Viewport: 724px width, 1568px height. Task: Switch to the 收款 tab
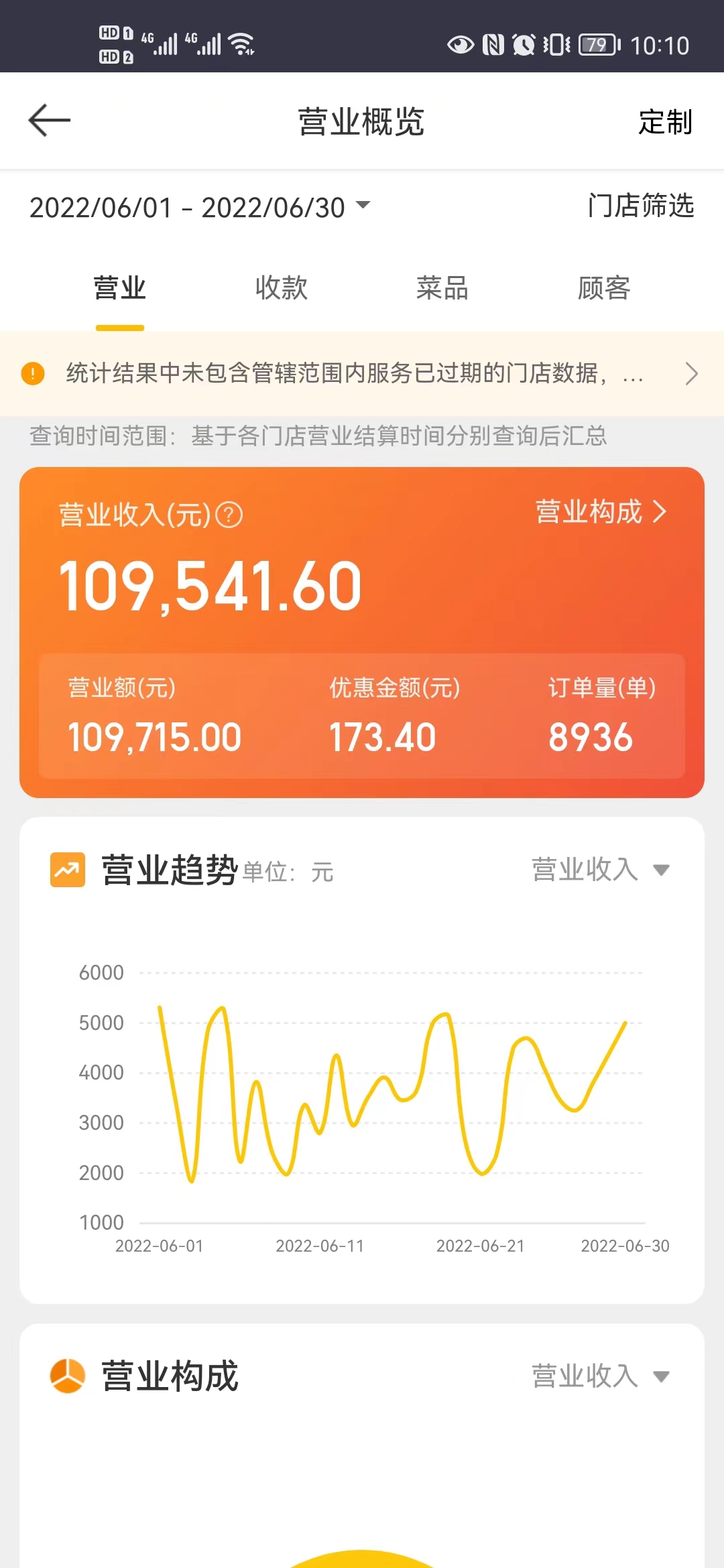click(282, 288)
